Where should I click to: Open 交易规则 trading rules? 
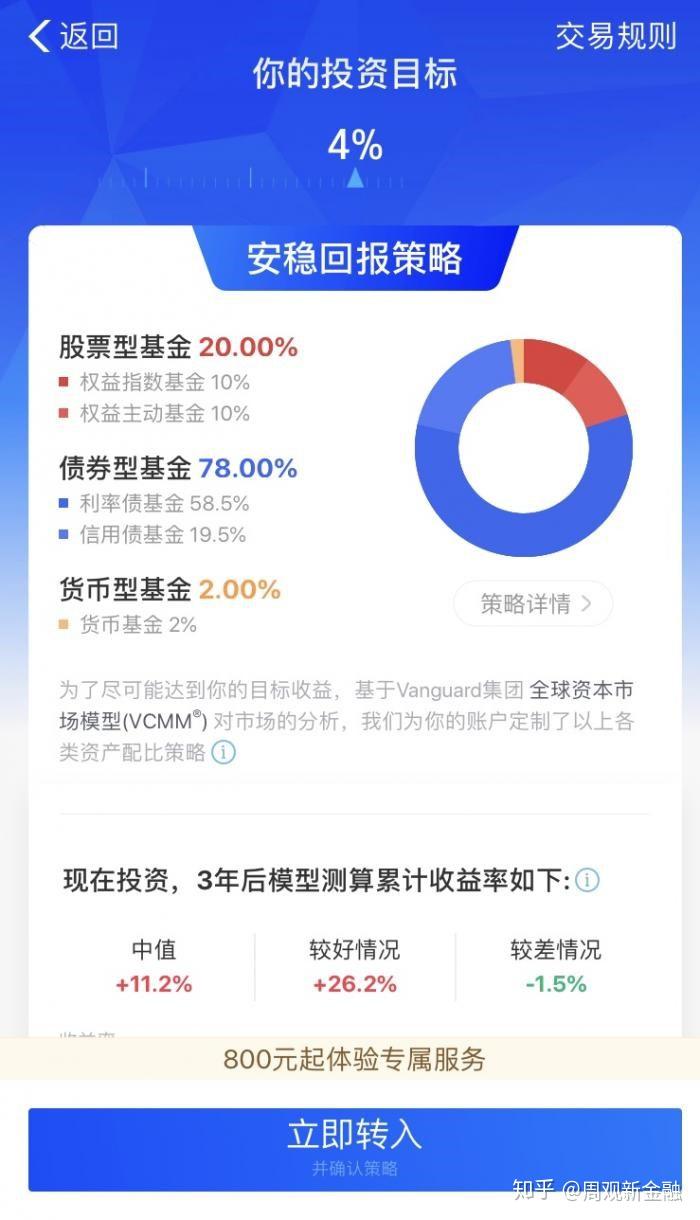tap(616, 36)
